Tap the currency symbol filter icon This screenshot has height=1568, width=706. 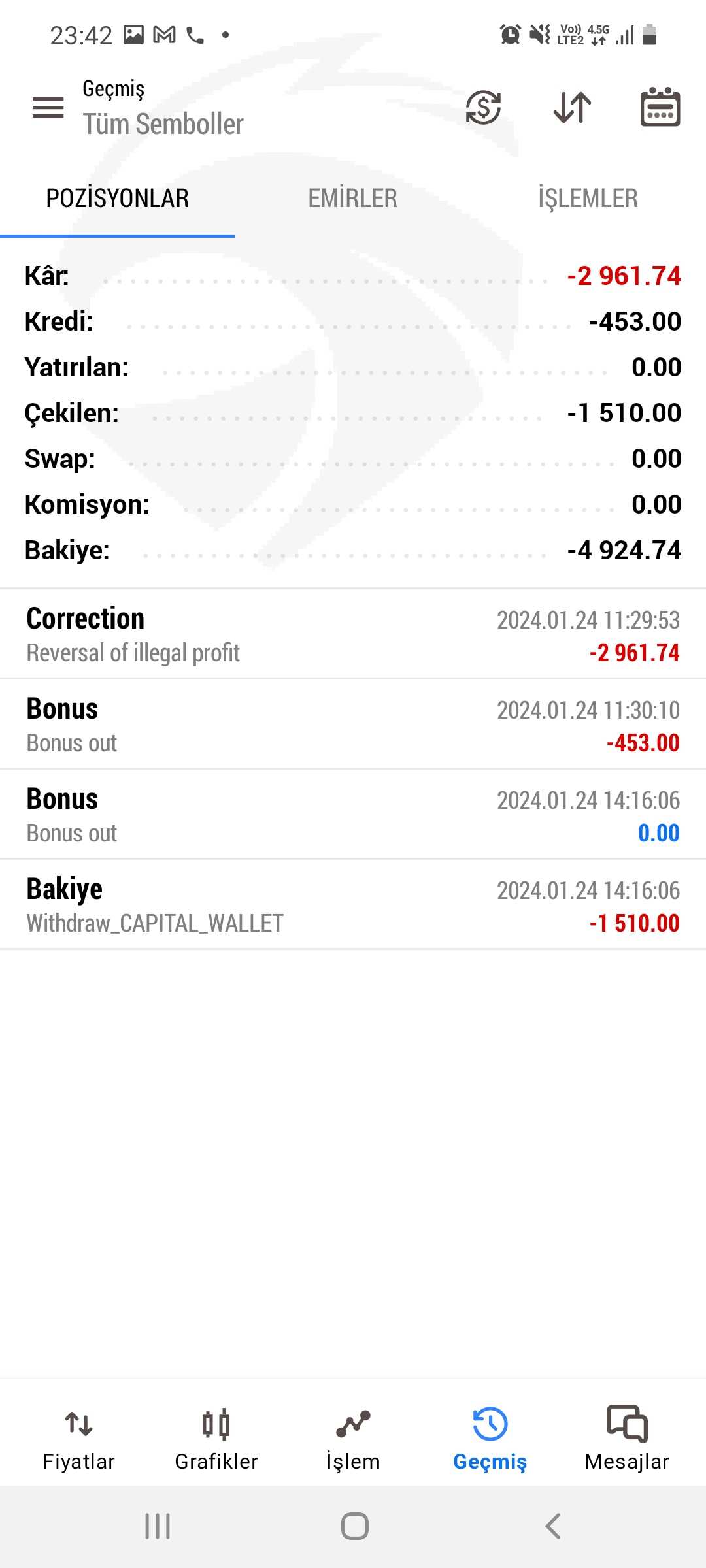click(483, 108)
